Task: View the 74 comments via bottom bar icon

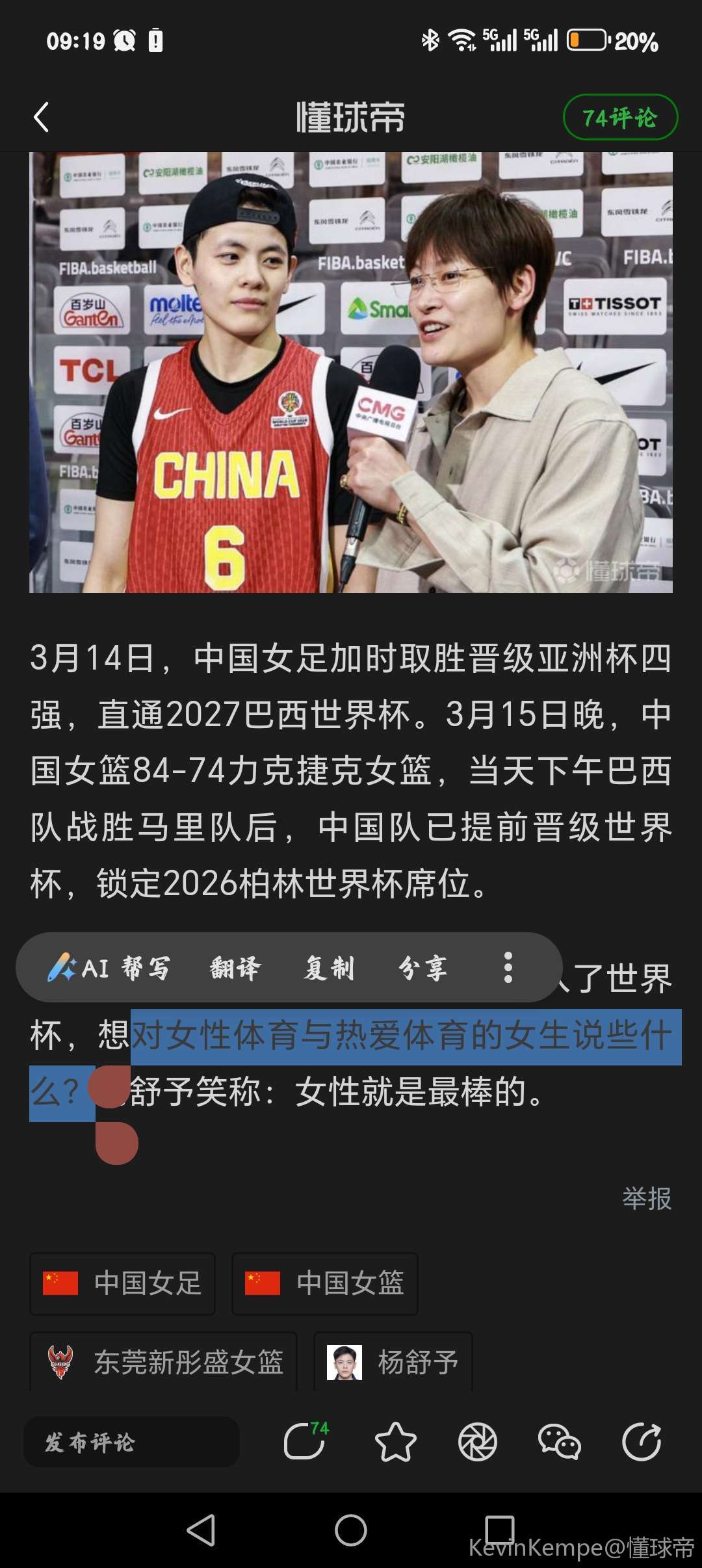Action: [x=305, y=1442]
